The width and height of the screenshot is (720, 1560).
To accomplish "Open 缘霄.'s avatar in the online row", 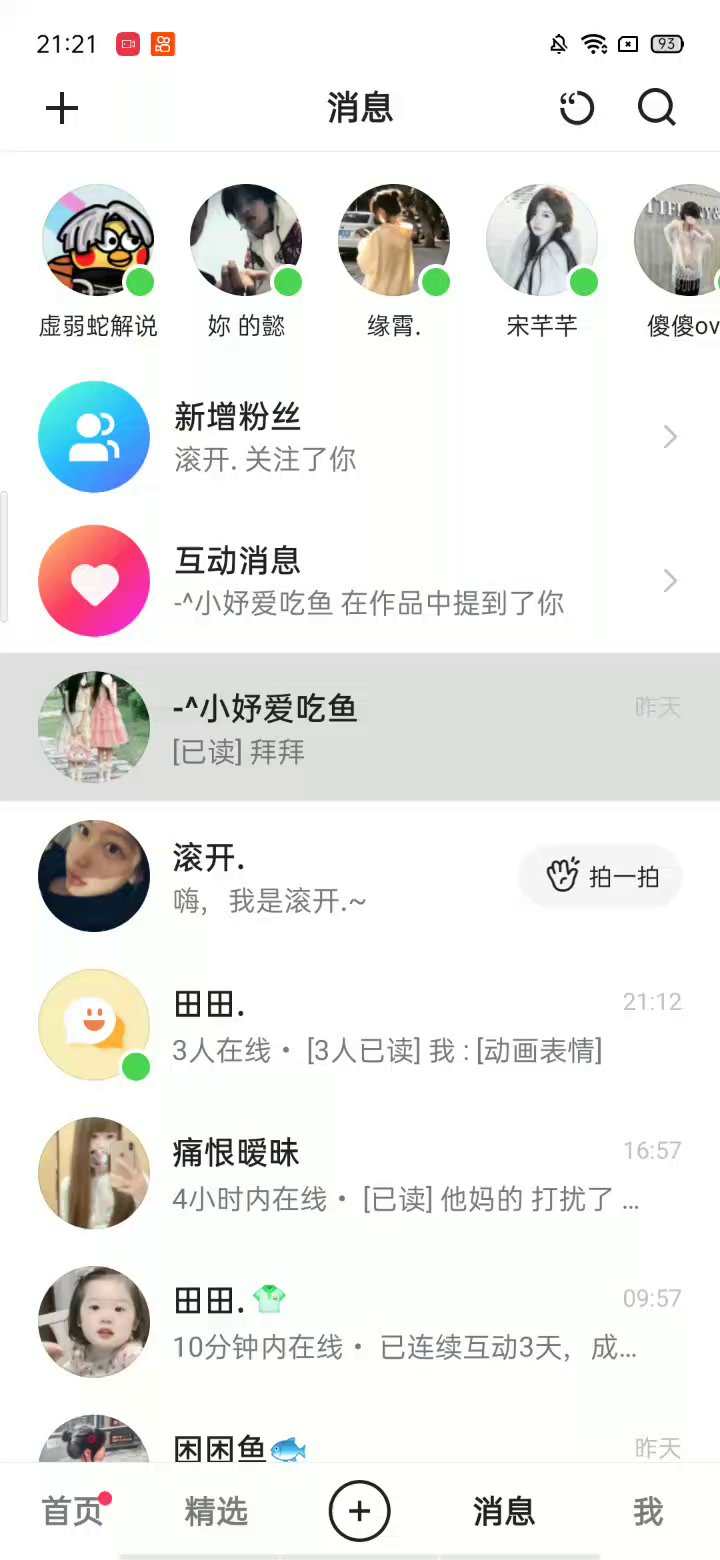I will tap(394, 240).
